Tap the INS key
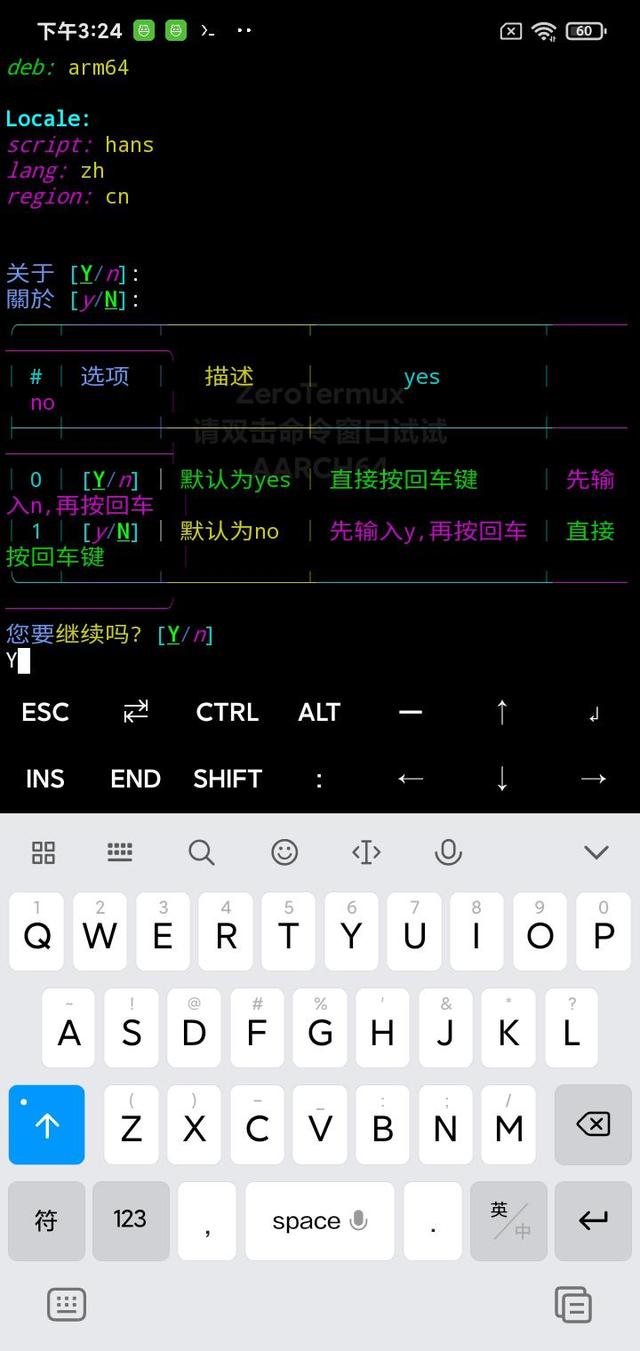 coord(45,779)
